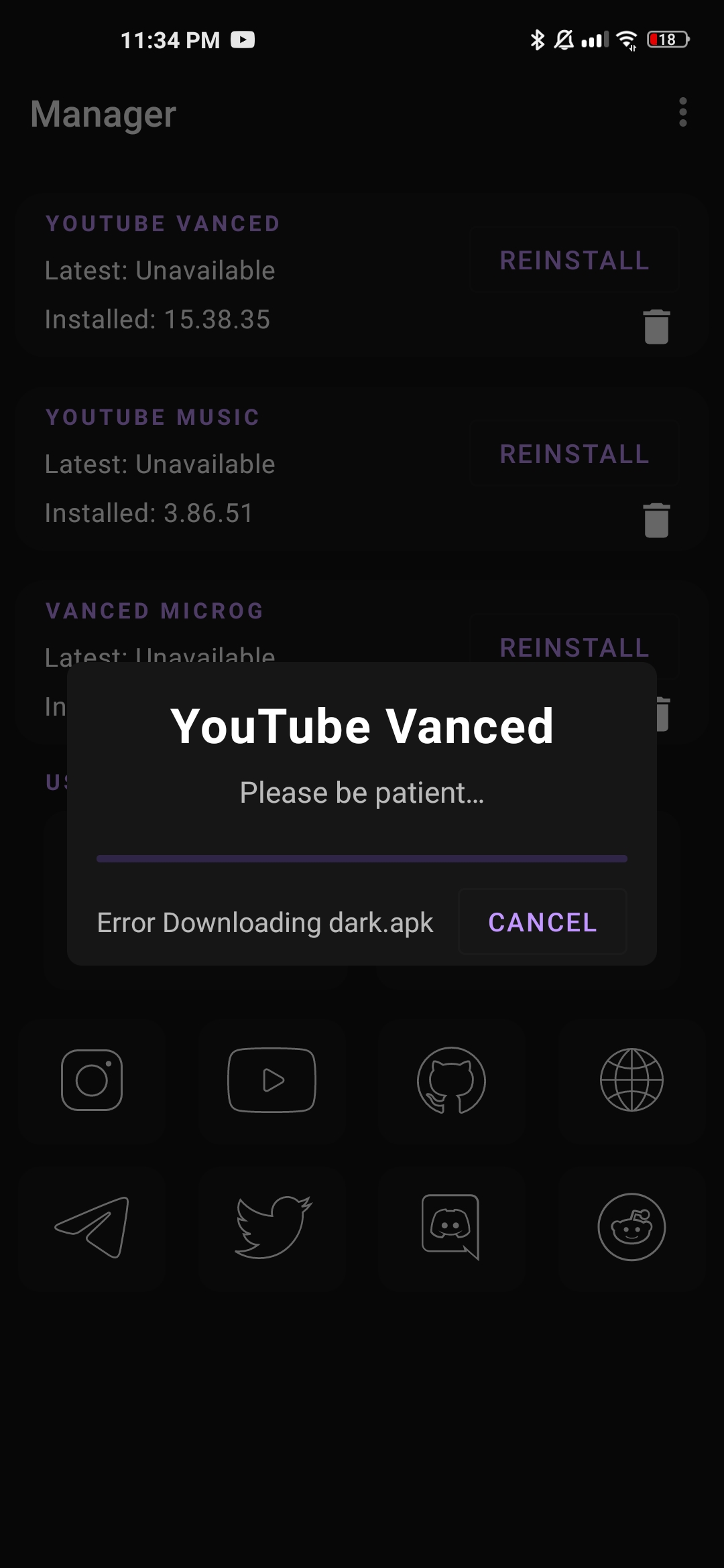The height and width of the screenshot is (1568, 724).
Task: Tap the battery indicator in status bar
Action: click(x=667, y=40)
